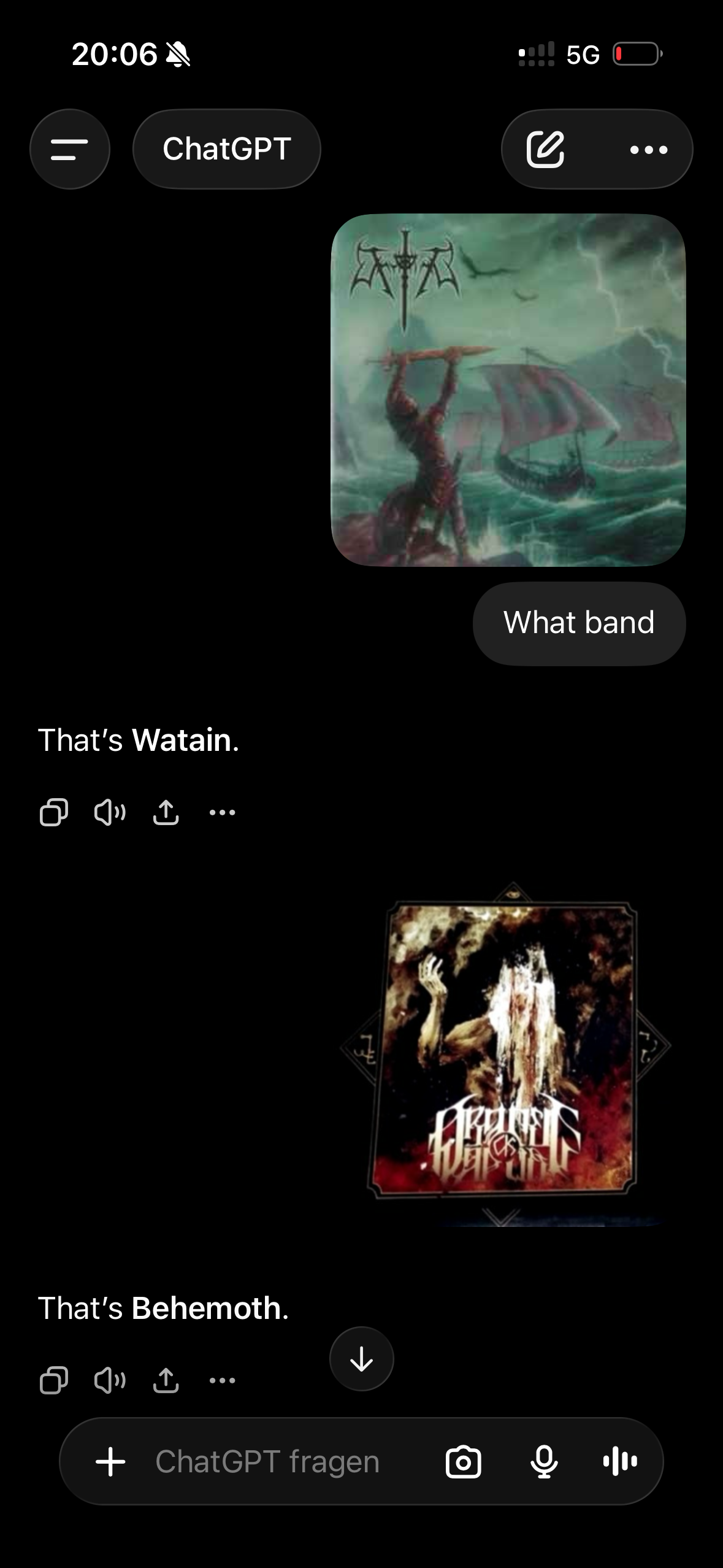Open the top-right three-dot options
Screen dimensions: 723x1568
[x=649, y=150]
